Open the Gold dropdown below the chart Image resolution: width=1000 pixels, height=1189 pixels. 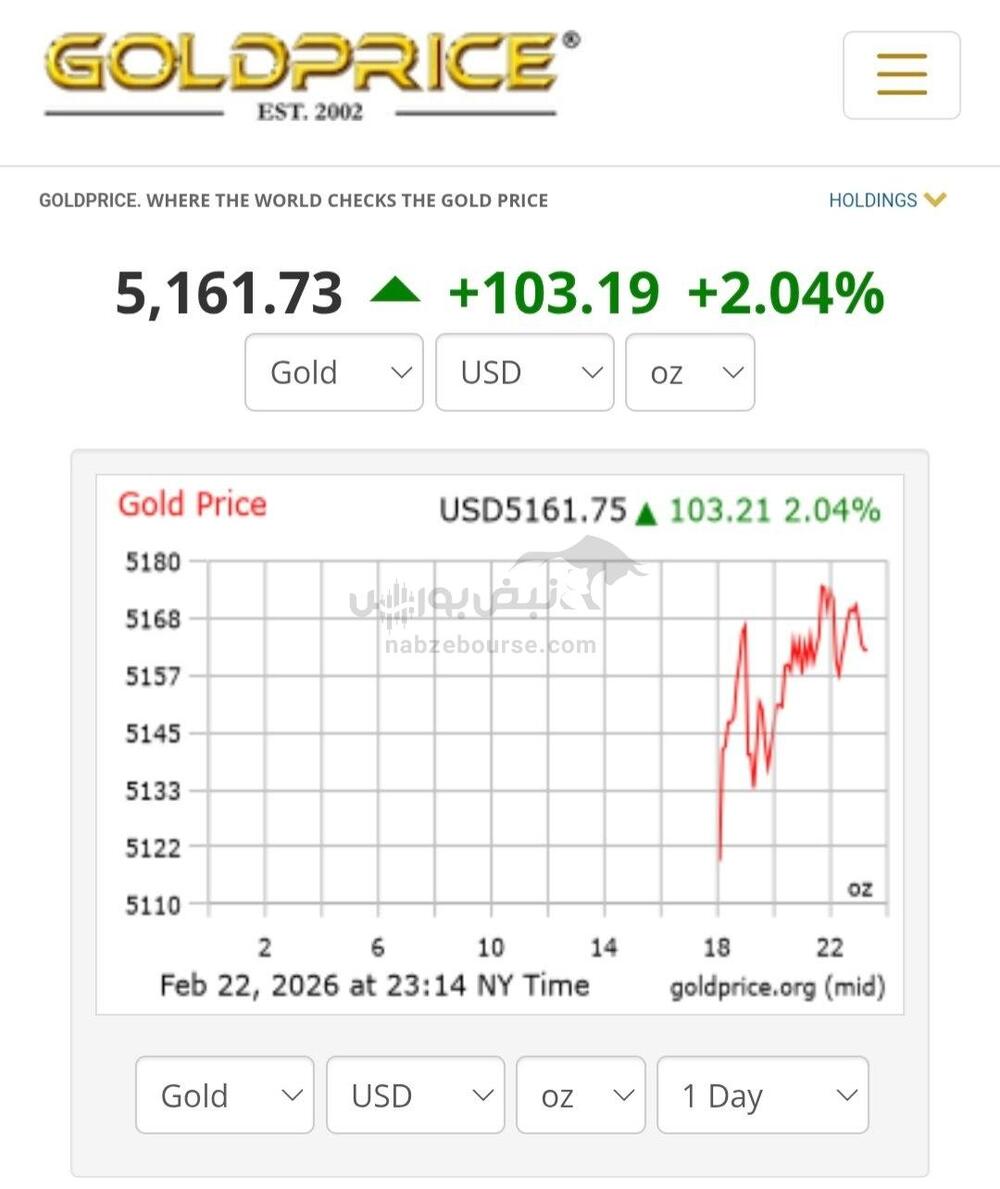[x=225, y=1095]
